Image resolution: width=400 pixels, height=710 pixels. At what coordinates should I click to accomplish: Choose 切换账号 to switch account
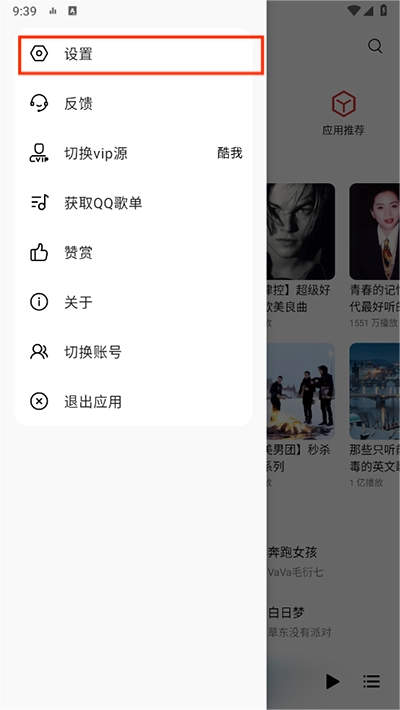(x=133, y=352)
